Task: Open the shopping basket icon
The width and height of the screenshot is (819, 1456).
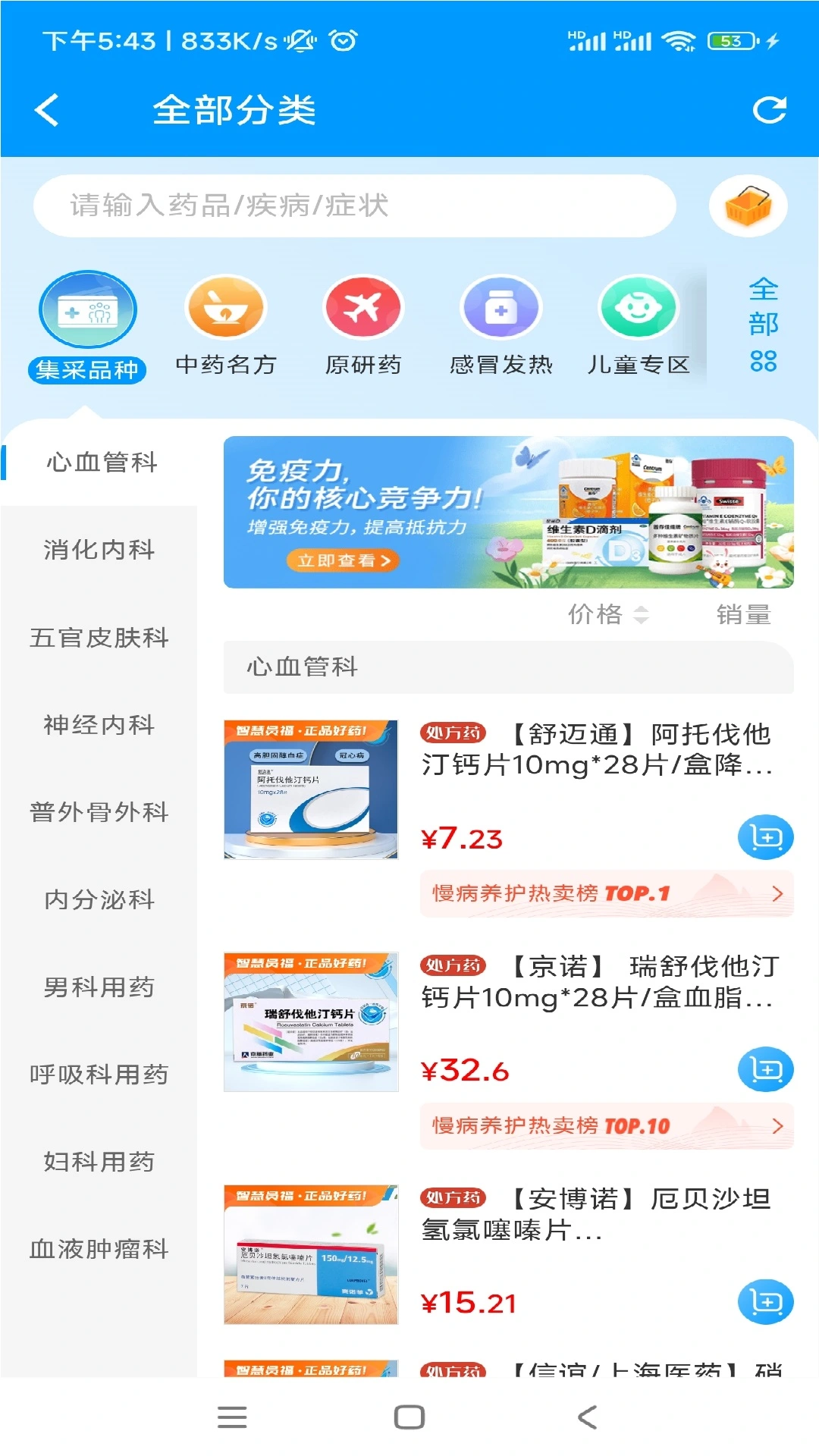Action: (748, 203)
